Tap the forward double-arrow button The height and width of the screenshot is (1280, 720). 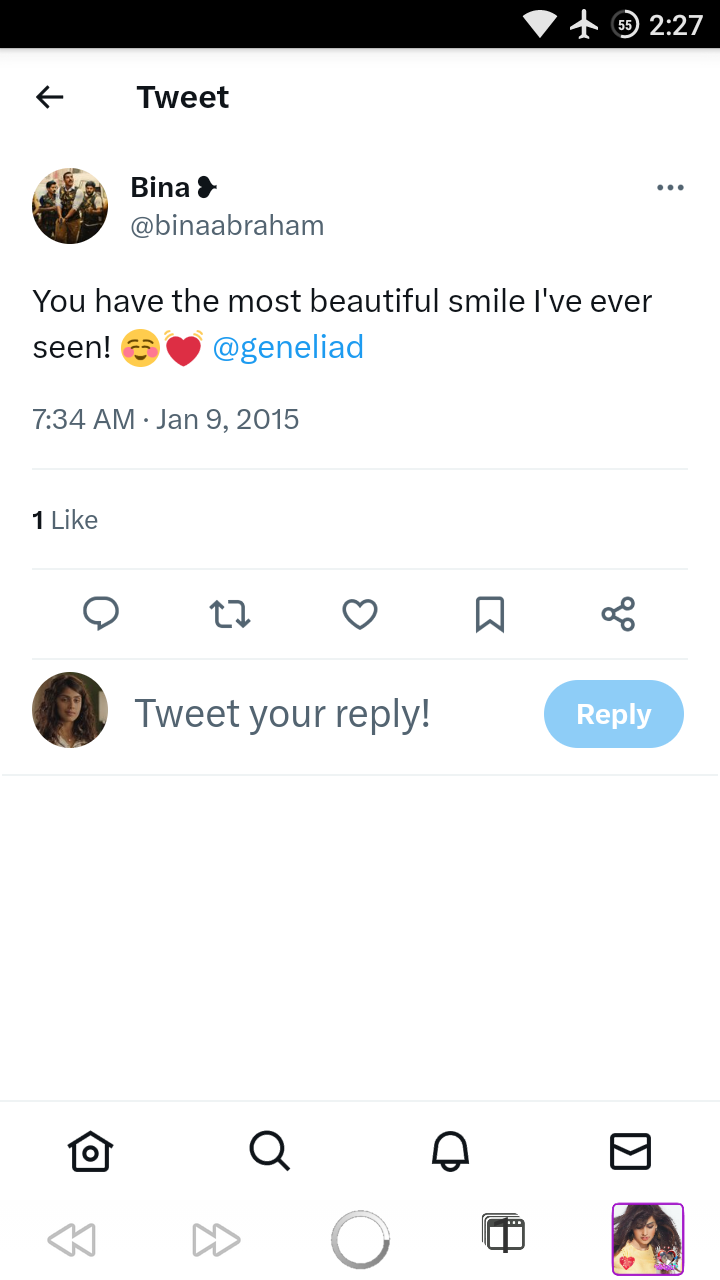(217, 1240)
